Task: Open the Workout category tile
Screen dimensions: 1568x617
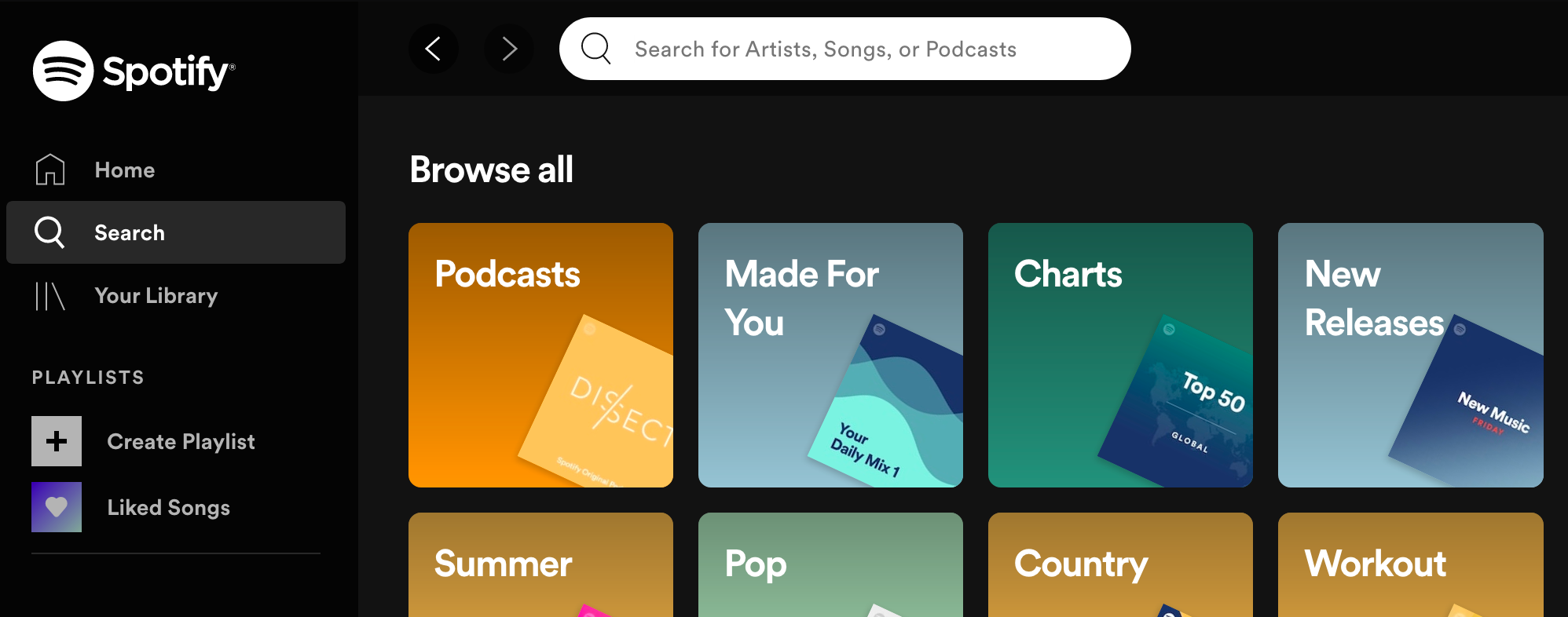Action: tap(1411, 564)
